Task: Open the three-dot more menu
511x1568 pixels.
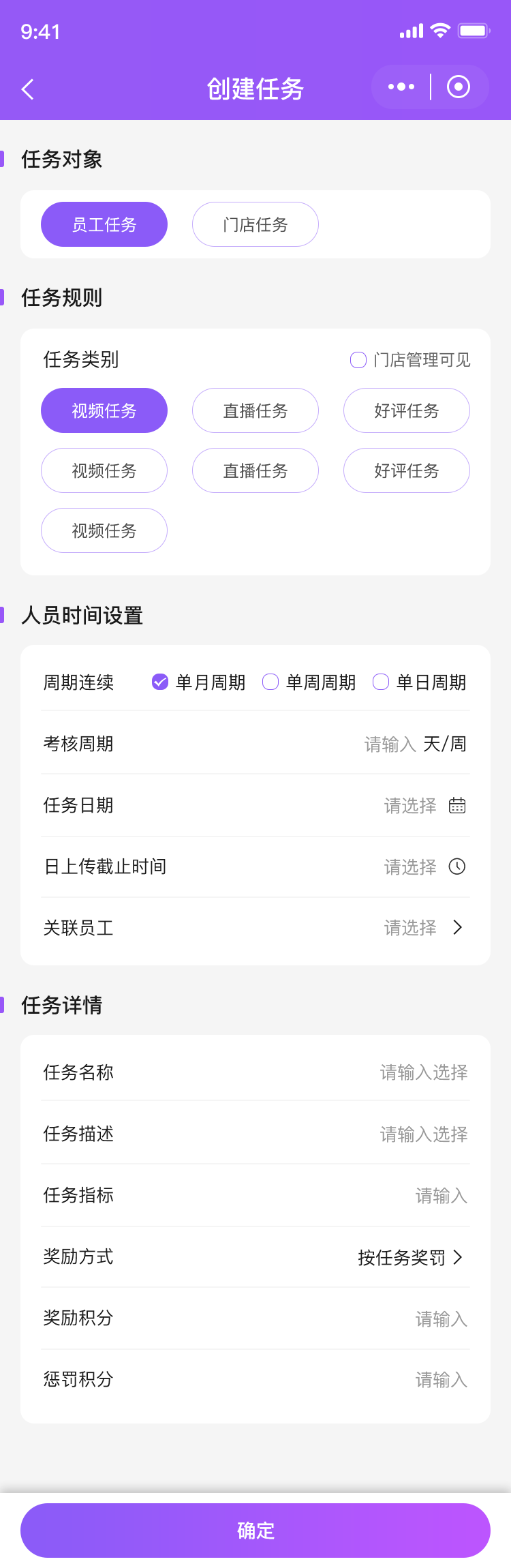Action: 401,87
